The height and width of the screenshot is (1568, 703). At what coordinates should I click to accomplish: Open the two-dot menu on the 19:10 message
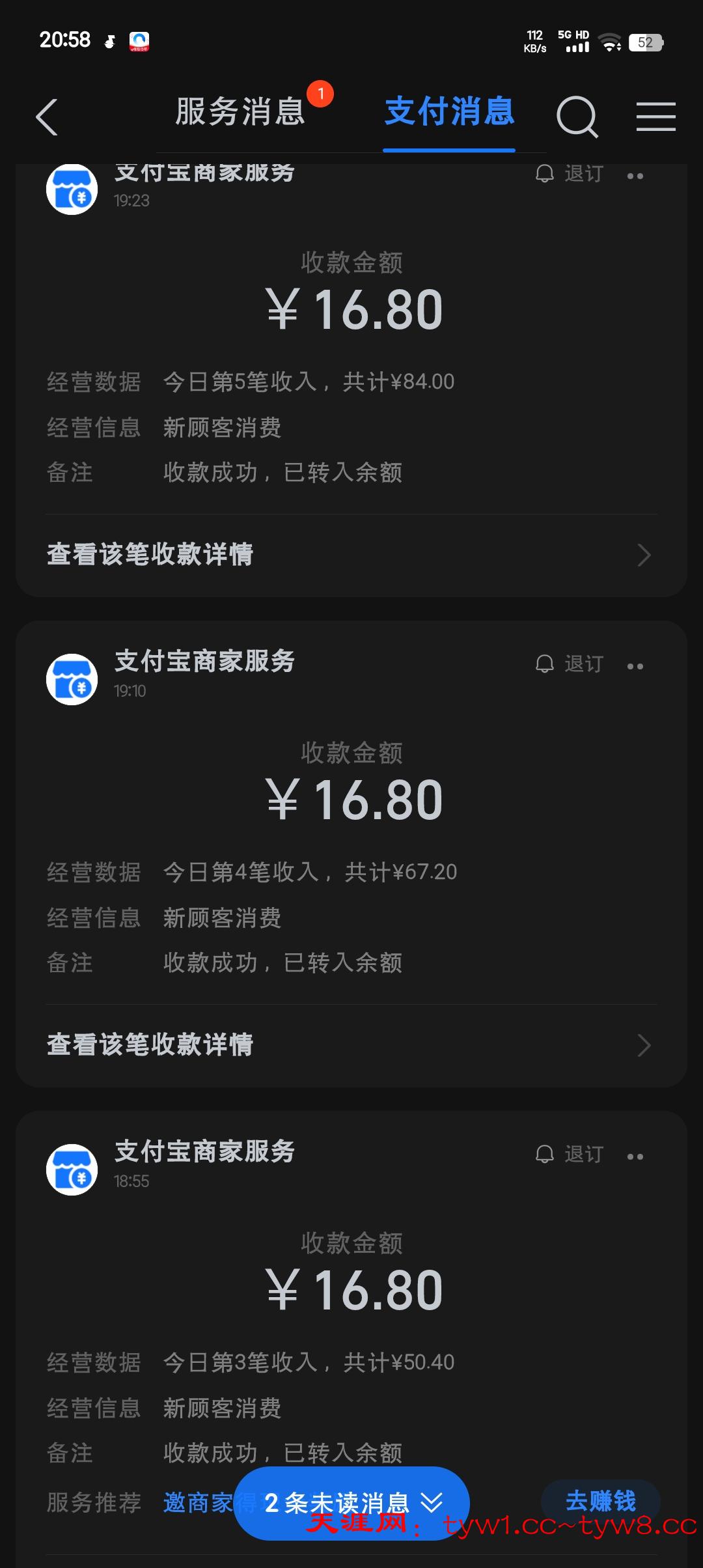point(635,666)
